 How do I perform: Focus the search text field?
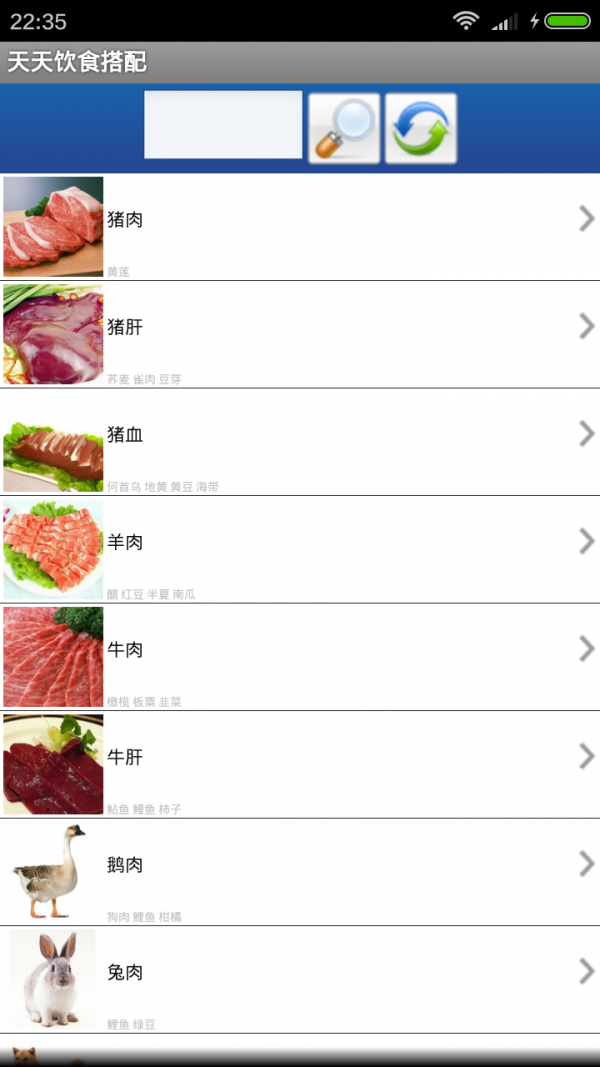pos(223,125)
